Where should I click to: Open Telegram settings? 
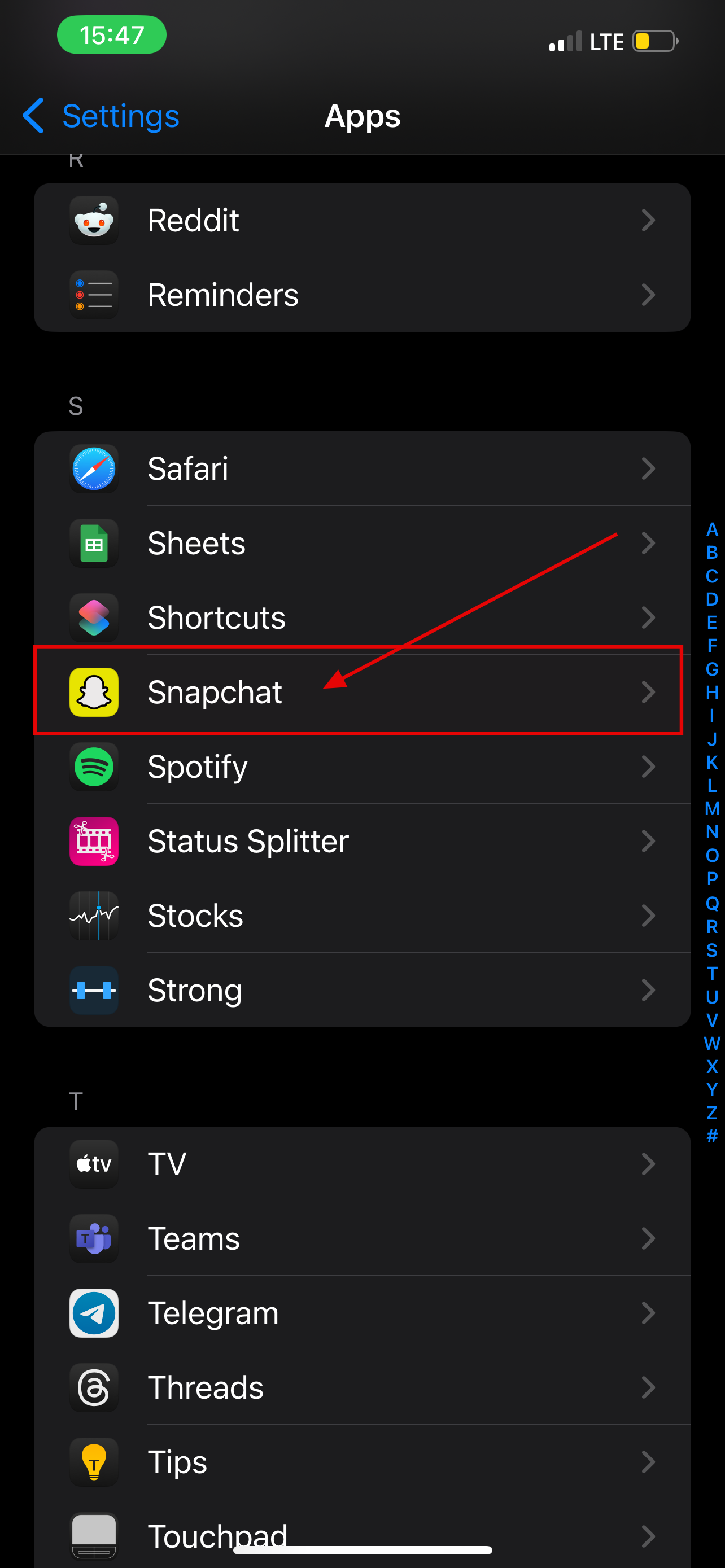[361, 1313]
